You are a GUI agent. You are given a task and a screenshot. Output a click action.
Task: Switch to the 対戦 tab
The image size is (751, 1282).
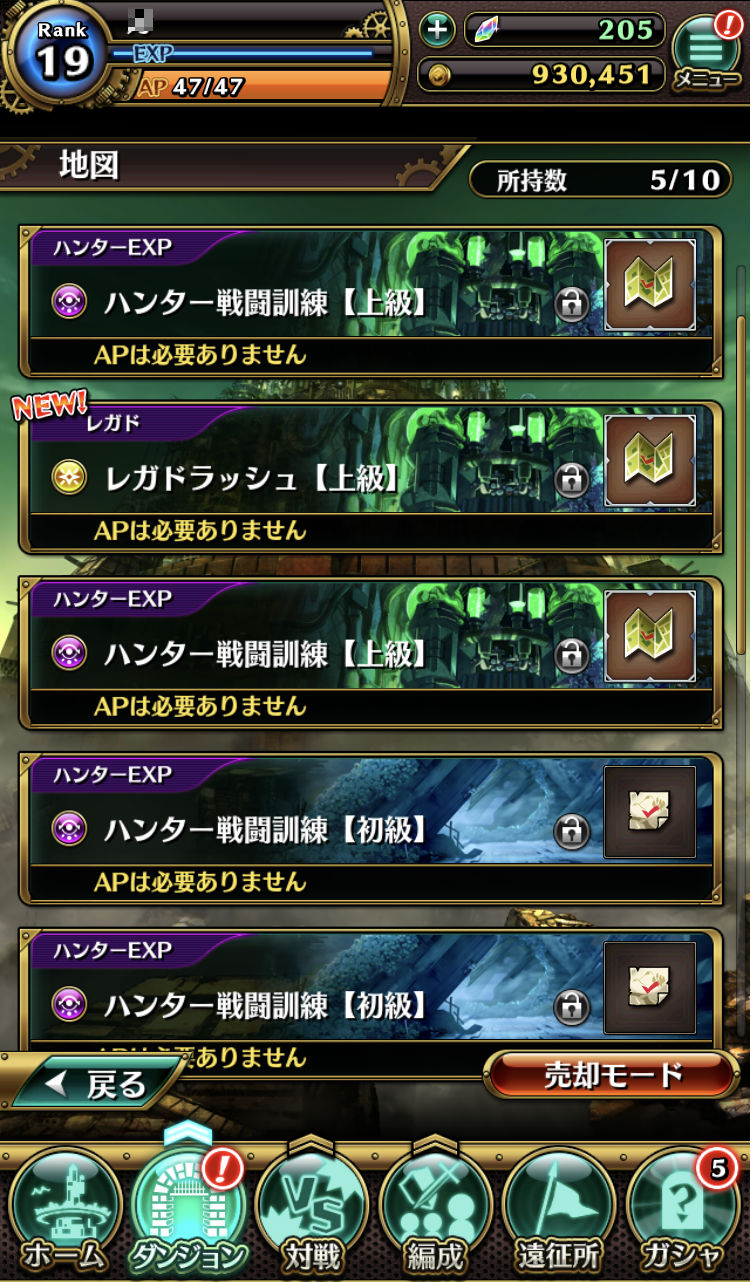click(313, 1208)
